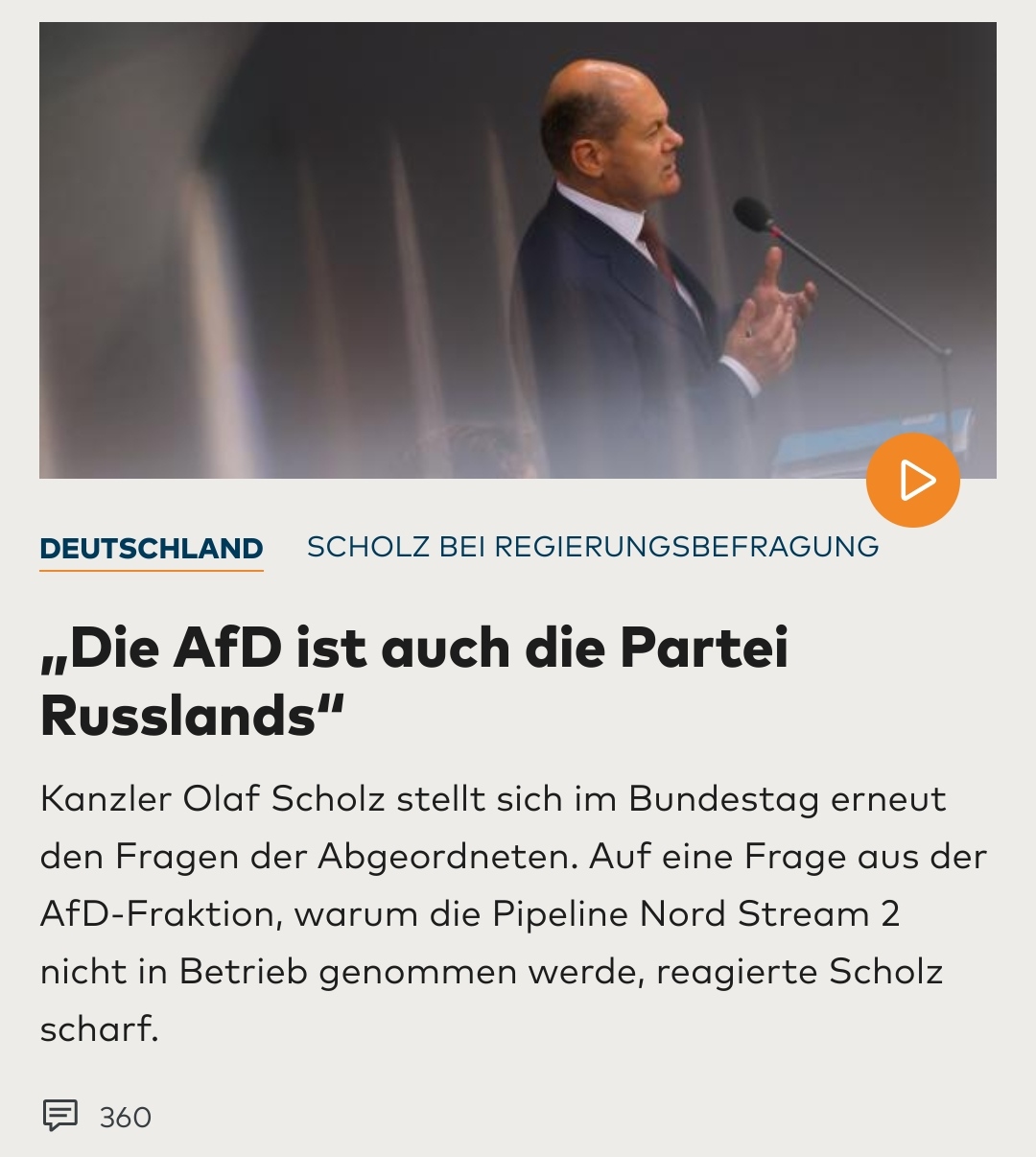This screenshot has height=1157, width=1036.
Task: View the 360 comments
Action: (x=97, y=1117)
